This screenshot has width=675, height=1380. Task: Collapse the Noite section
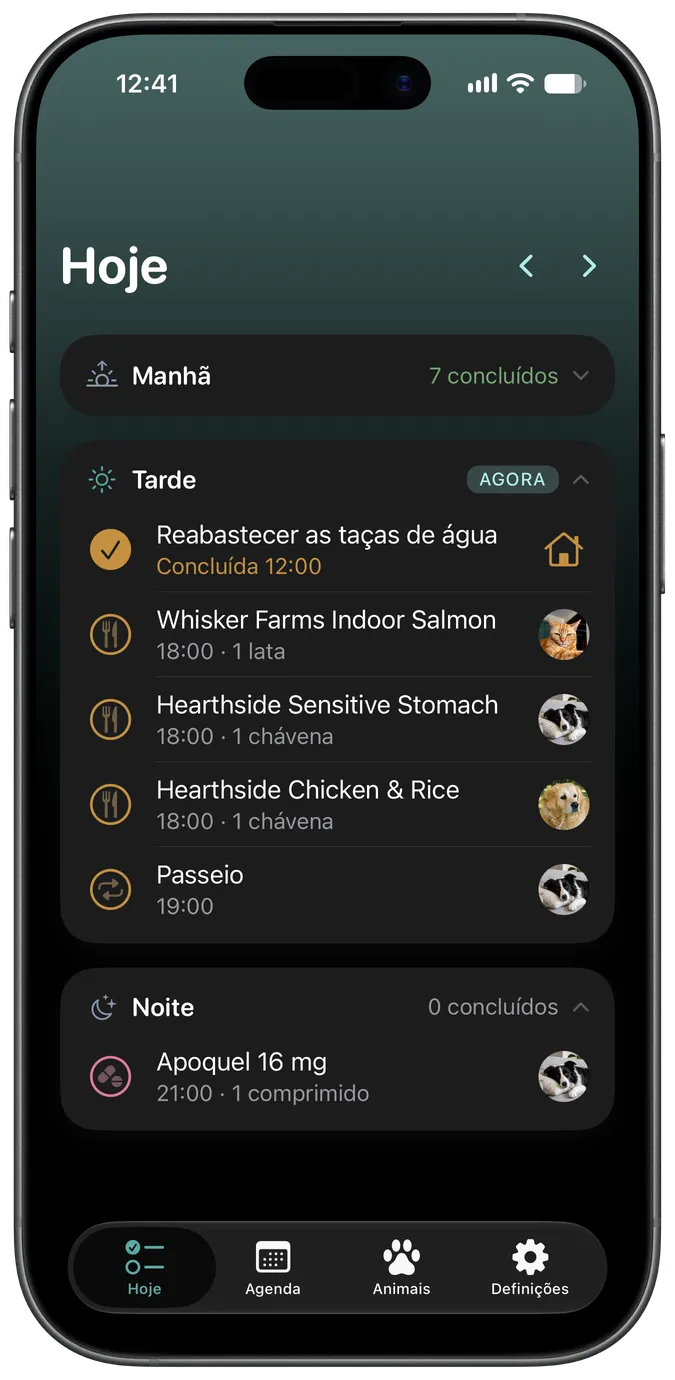click(x=580, y=1007)
